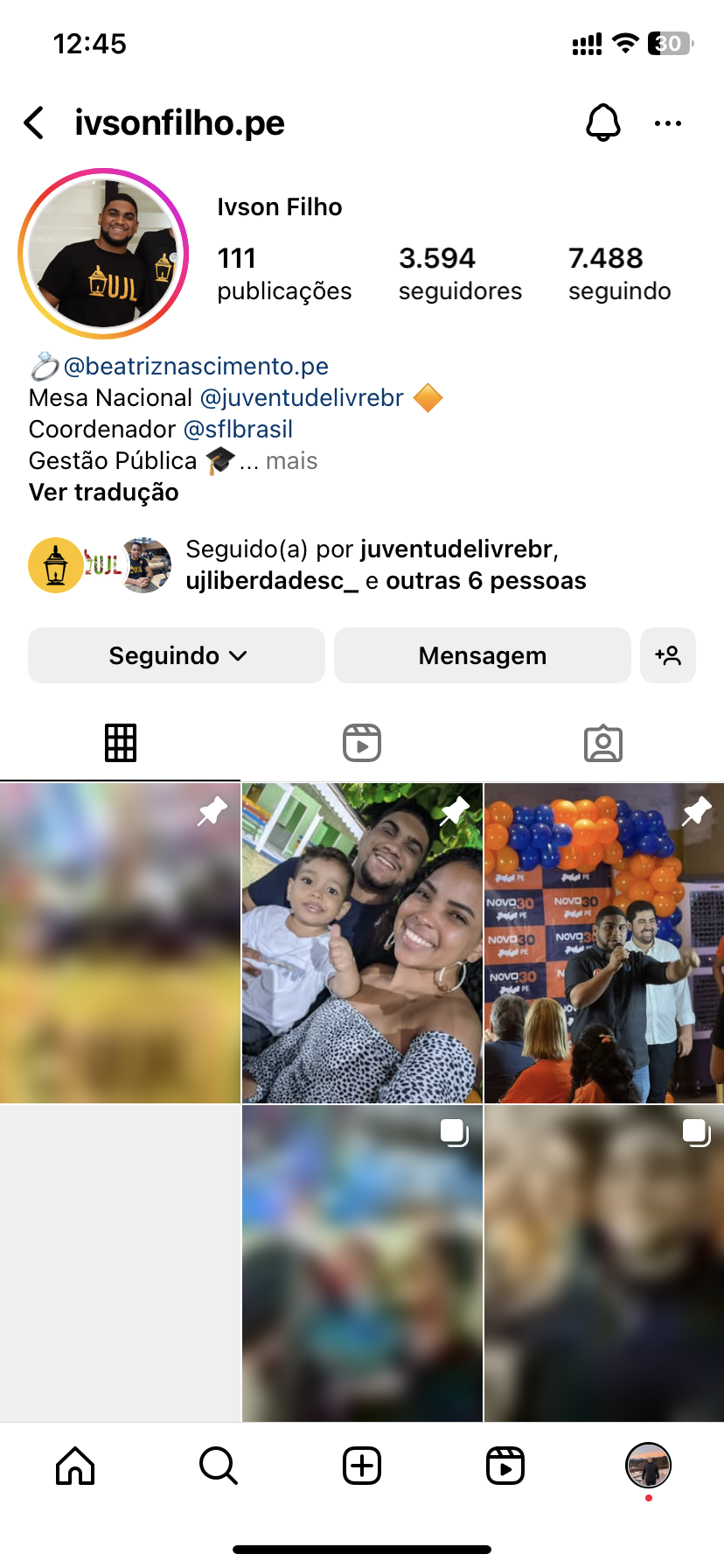Expand the bio with mais
The image size is (724, 1568).
pos(291,460)
